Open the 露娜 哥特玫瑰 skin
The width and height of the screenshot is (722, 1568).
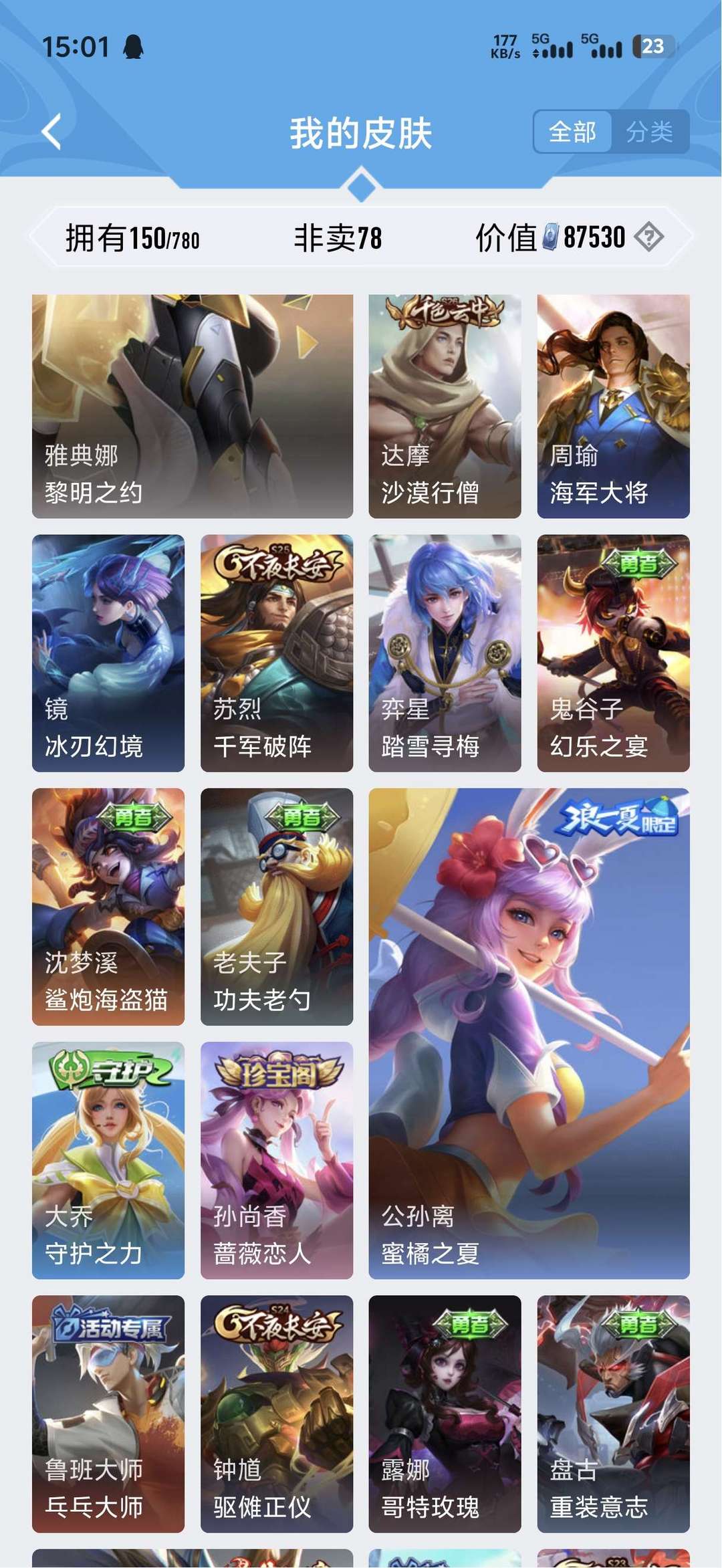[445, 1413]
